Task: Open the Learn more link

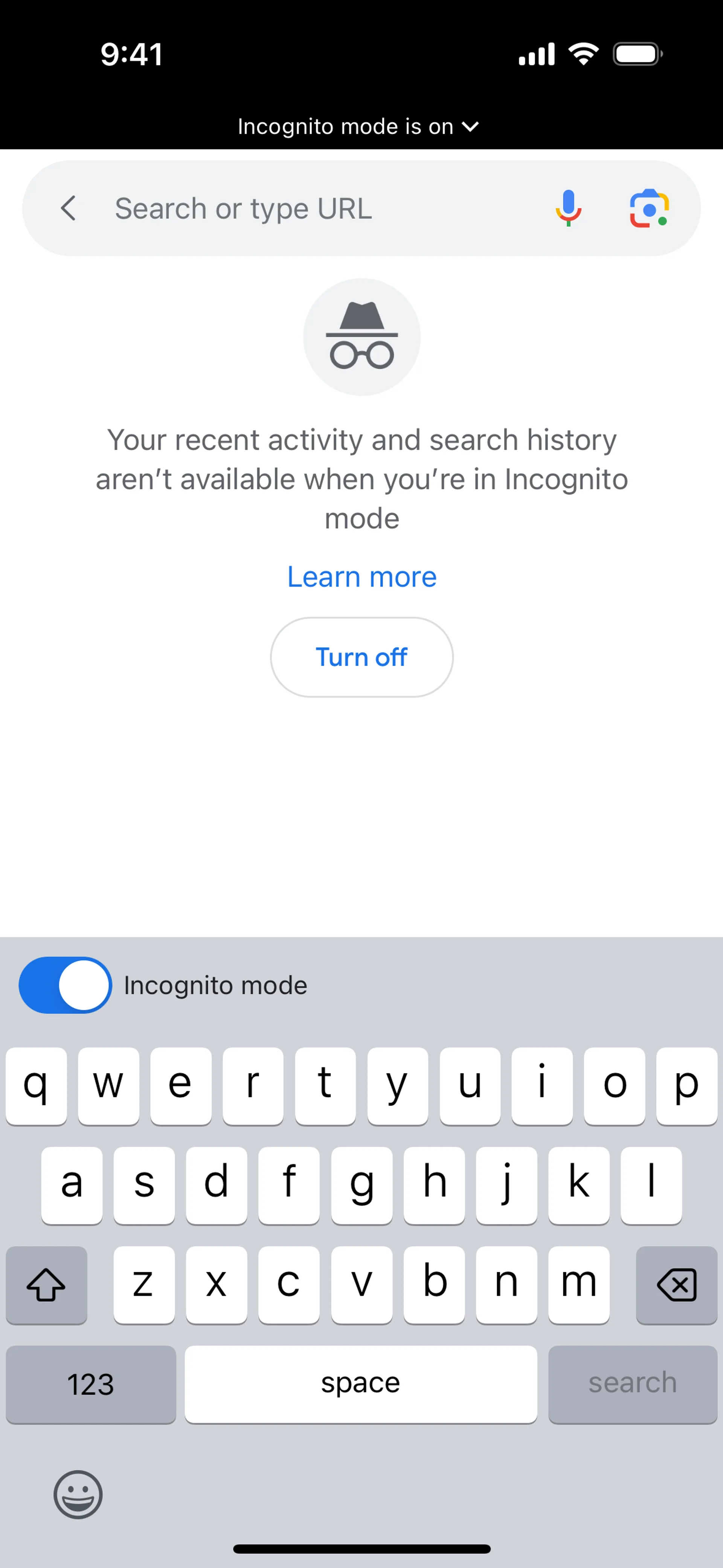Action: click(361, 576)
